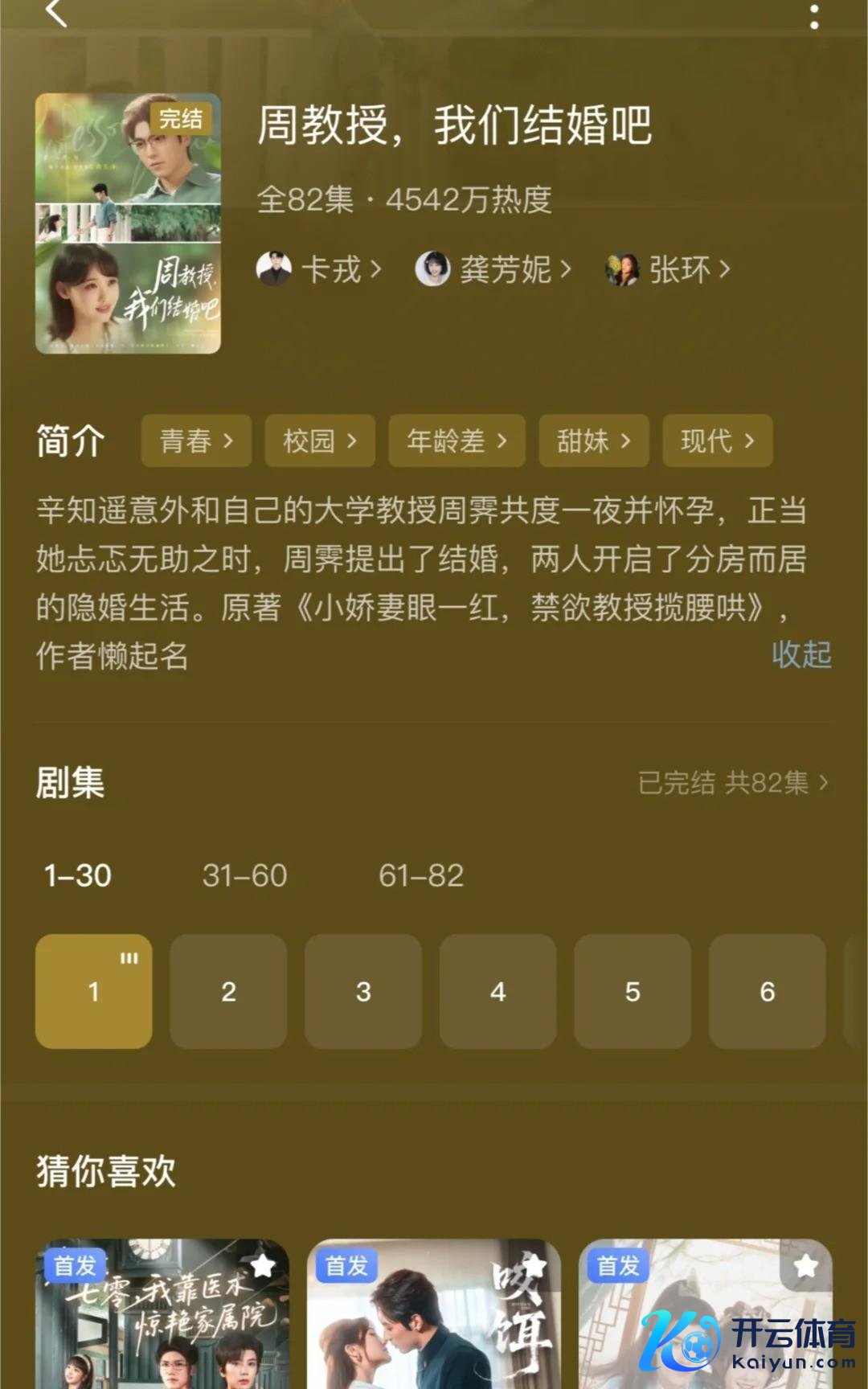Explore the 现代 tag
Image resolution: width=868 pixels, height=1389 pixels.
(x=717, y=440)
